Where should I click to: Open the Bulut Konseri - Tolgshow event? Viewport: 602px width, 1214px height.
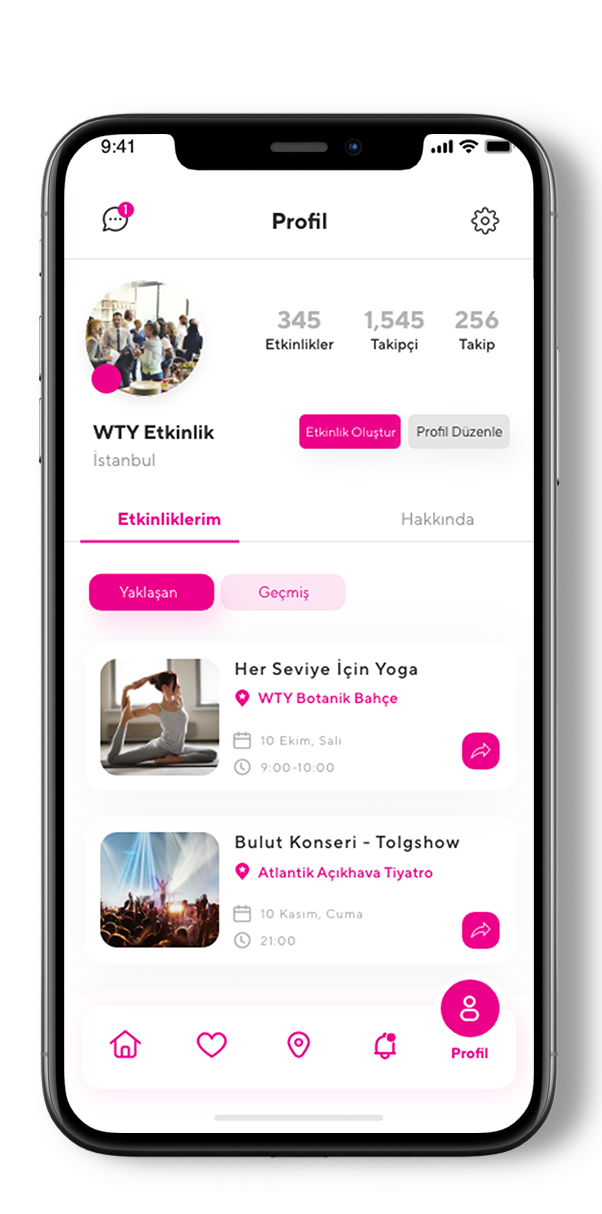346,842
